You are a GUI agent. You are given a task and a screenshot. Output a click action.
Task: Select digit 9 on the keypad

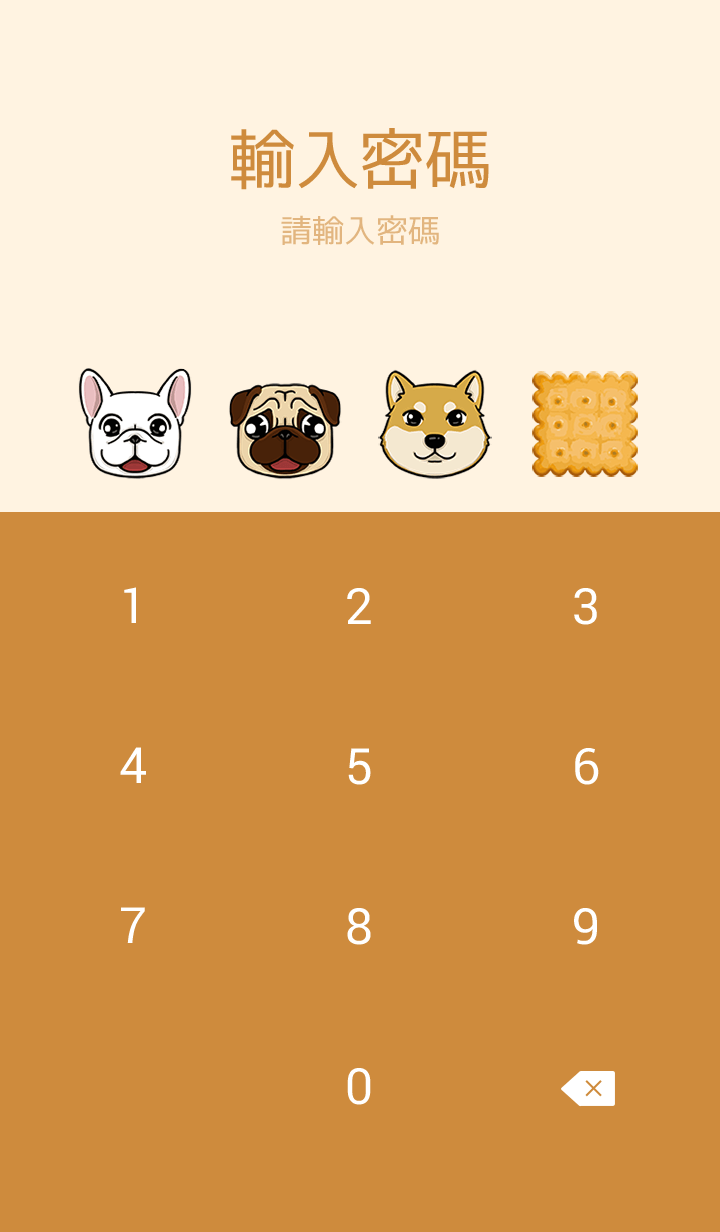tap(586, 927)
